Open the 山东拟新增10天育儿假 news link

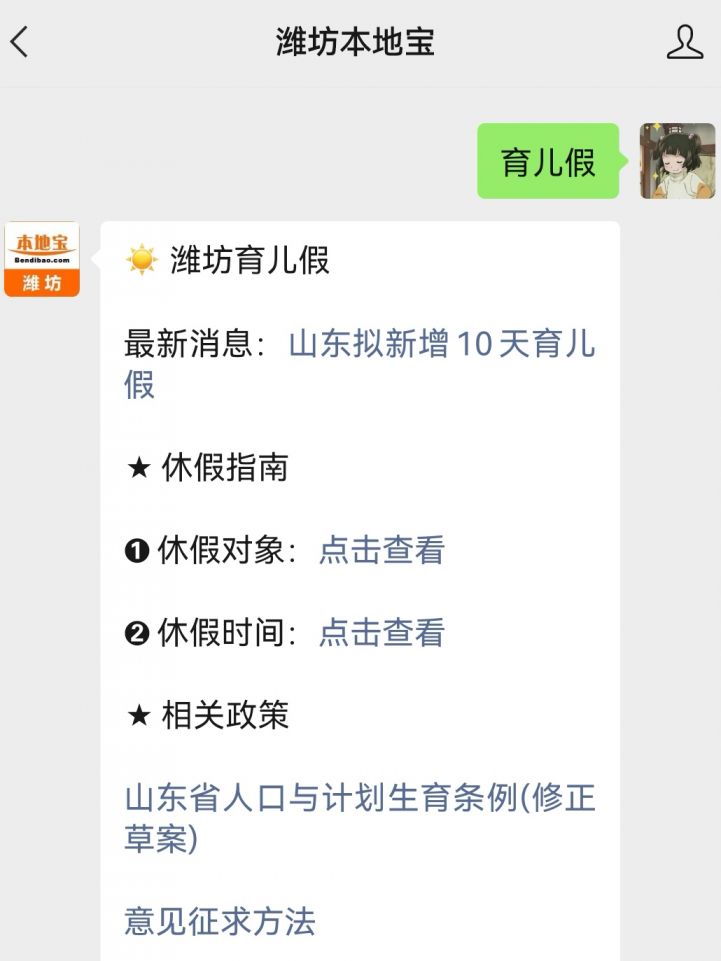tap(440, 345)
